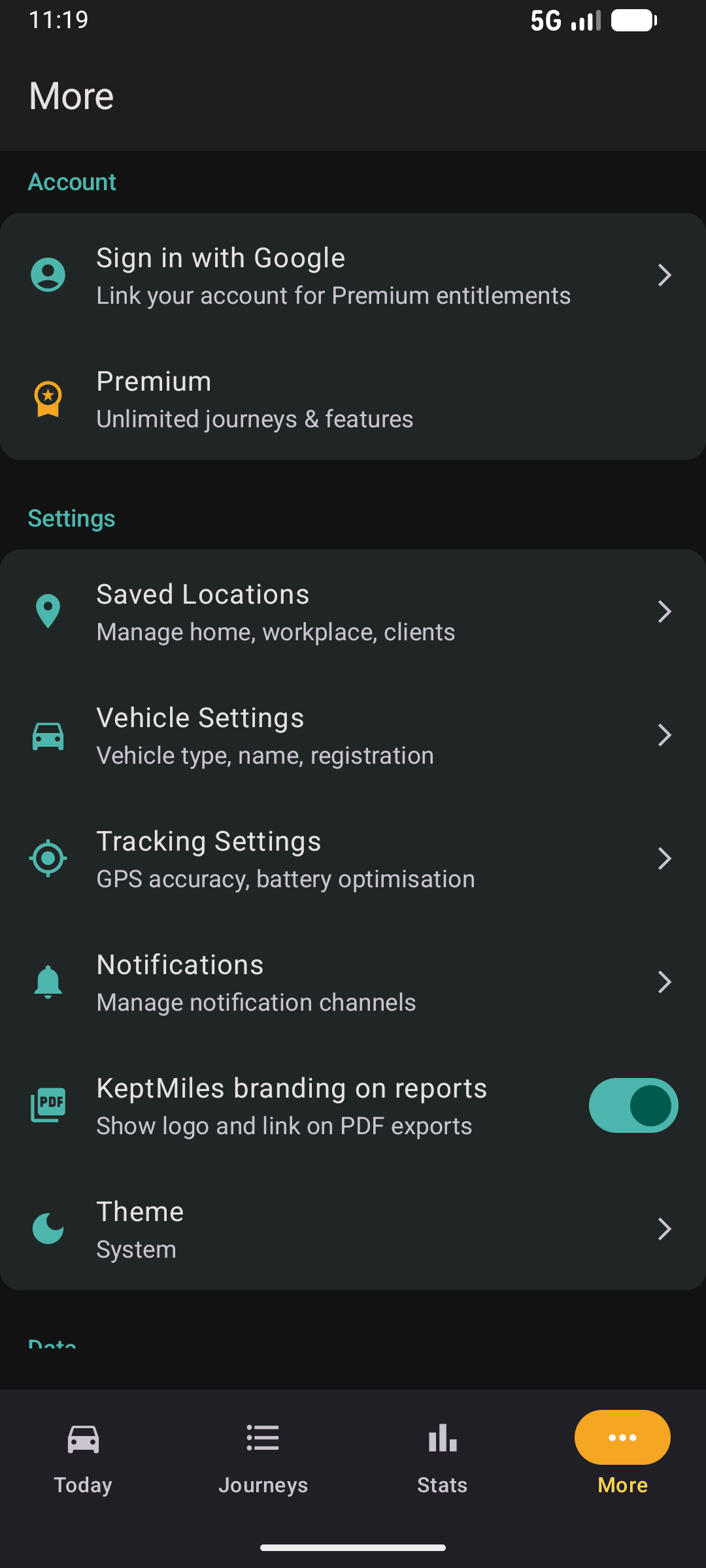Viewport: 706px width, 1568px height.
Task: Disable KeptMiles branding on reports
Action: [x=632, y=1105]
